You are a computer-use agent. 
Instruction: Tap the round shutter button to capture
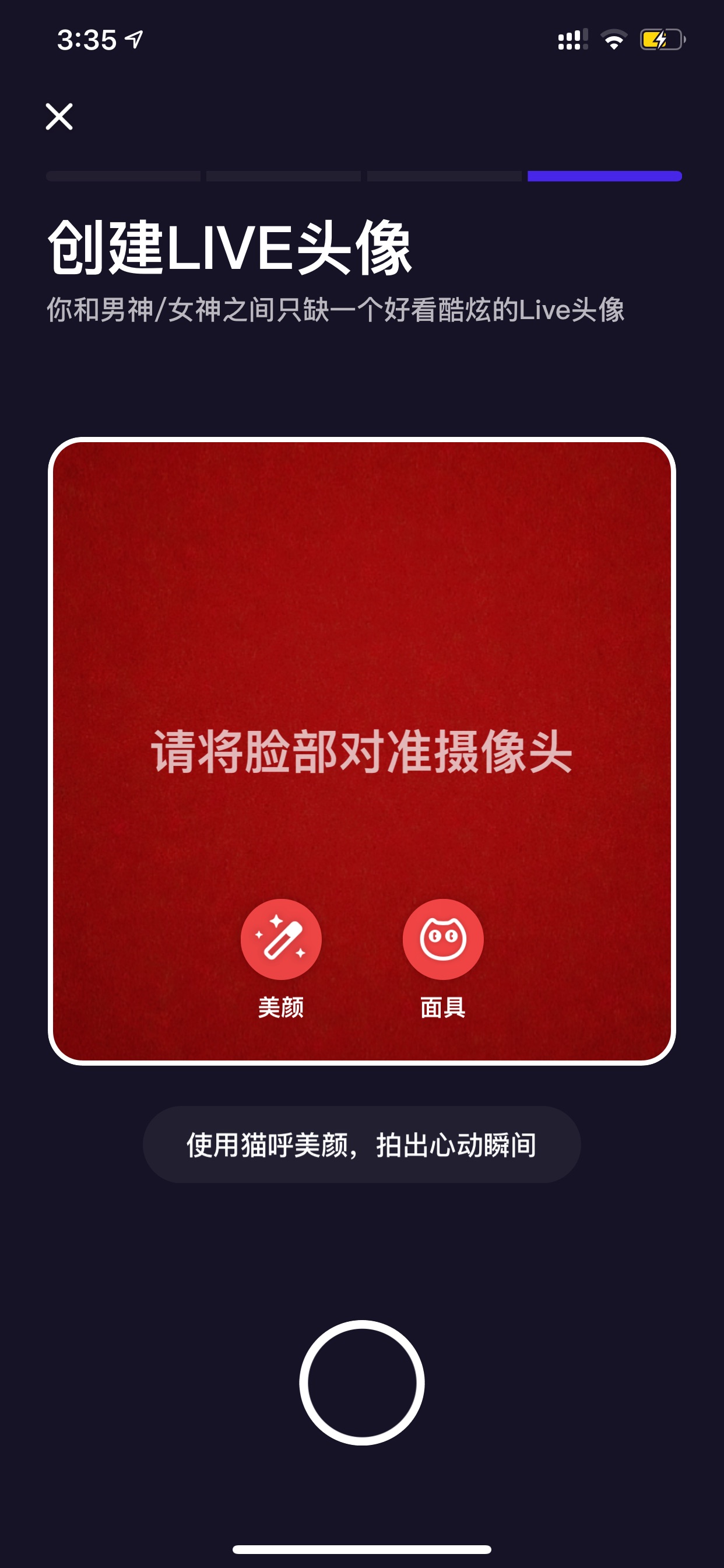362,1383
